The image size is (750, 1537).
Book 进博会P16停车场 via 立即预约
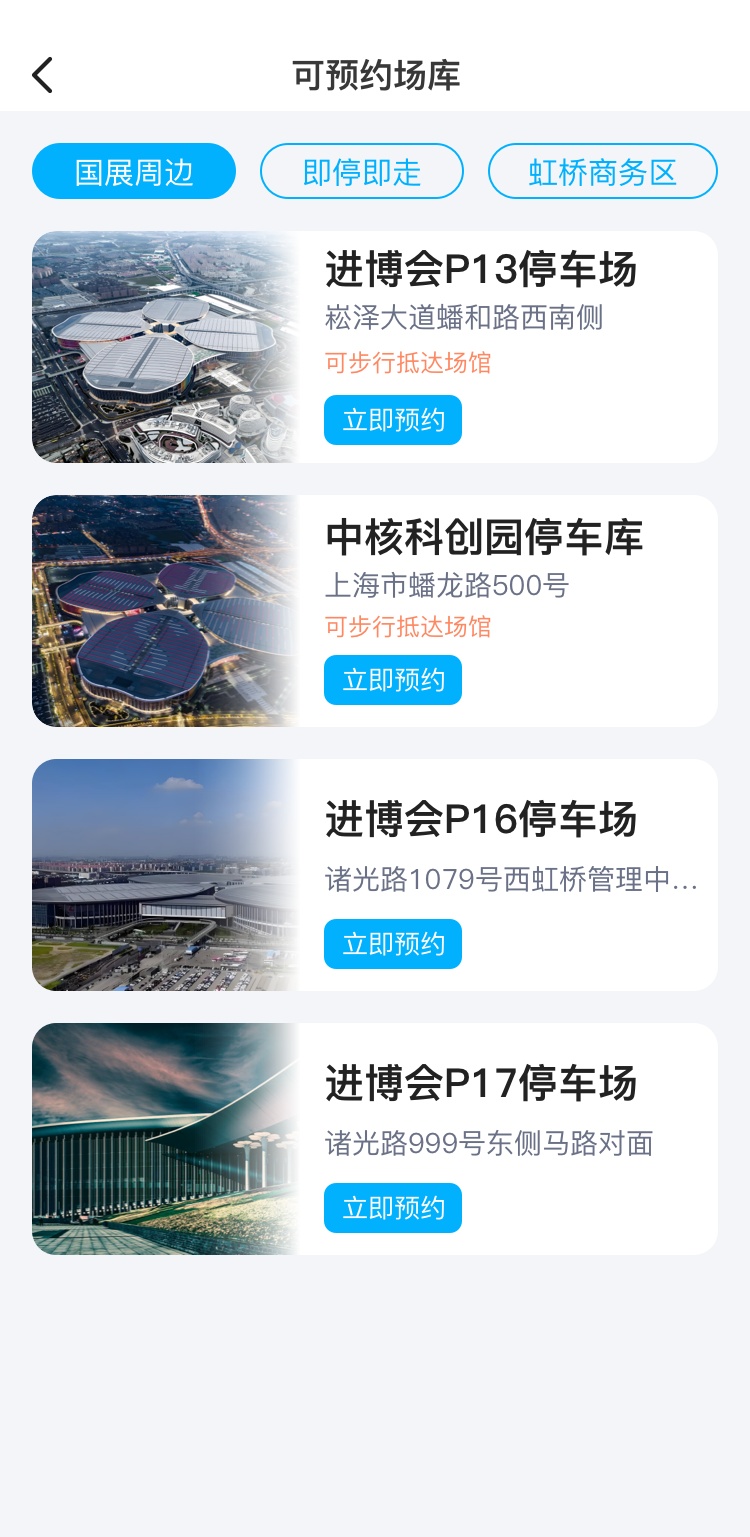pyautogui.click(x=393, y=944)
